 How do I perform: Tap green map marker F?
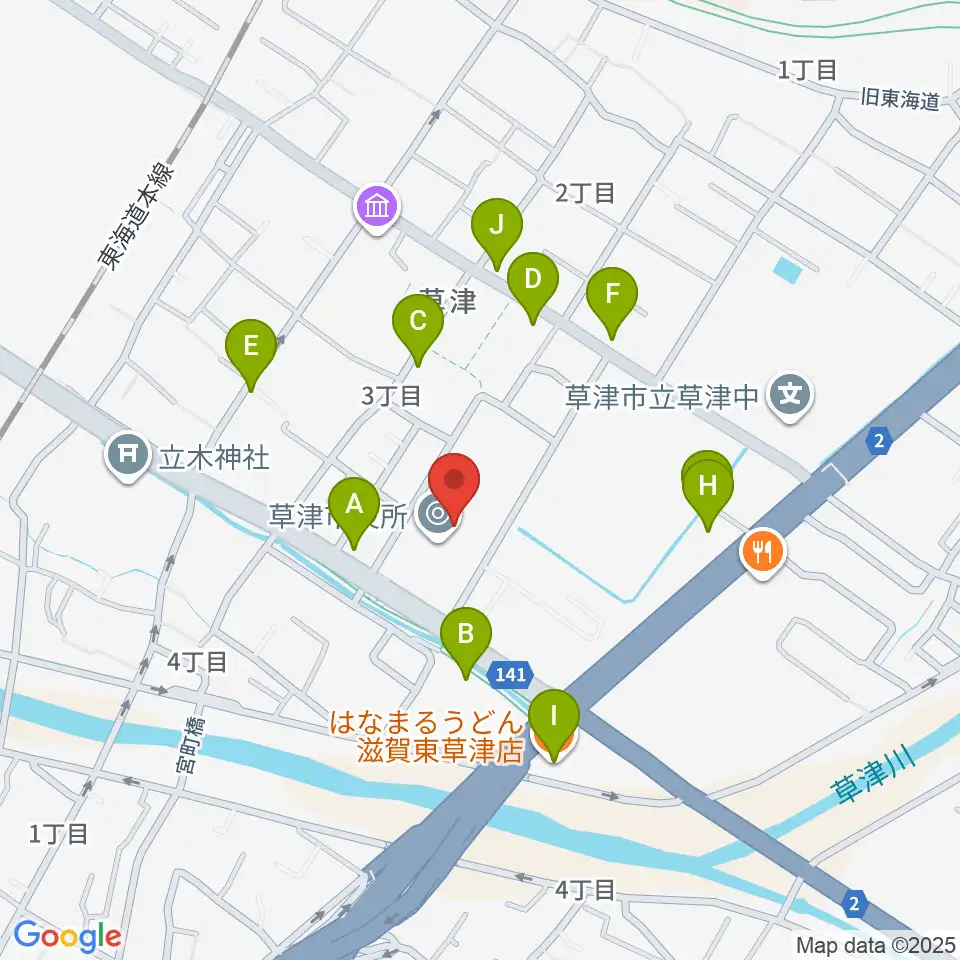(x=612, y=303)
